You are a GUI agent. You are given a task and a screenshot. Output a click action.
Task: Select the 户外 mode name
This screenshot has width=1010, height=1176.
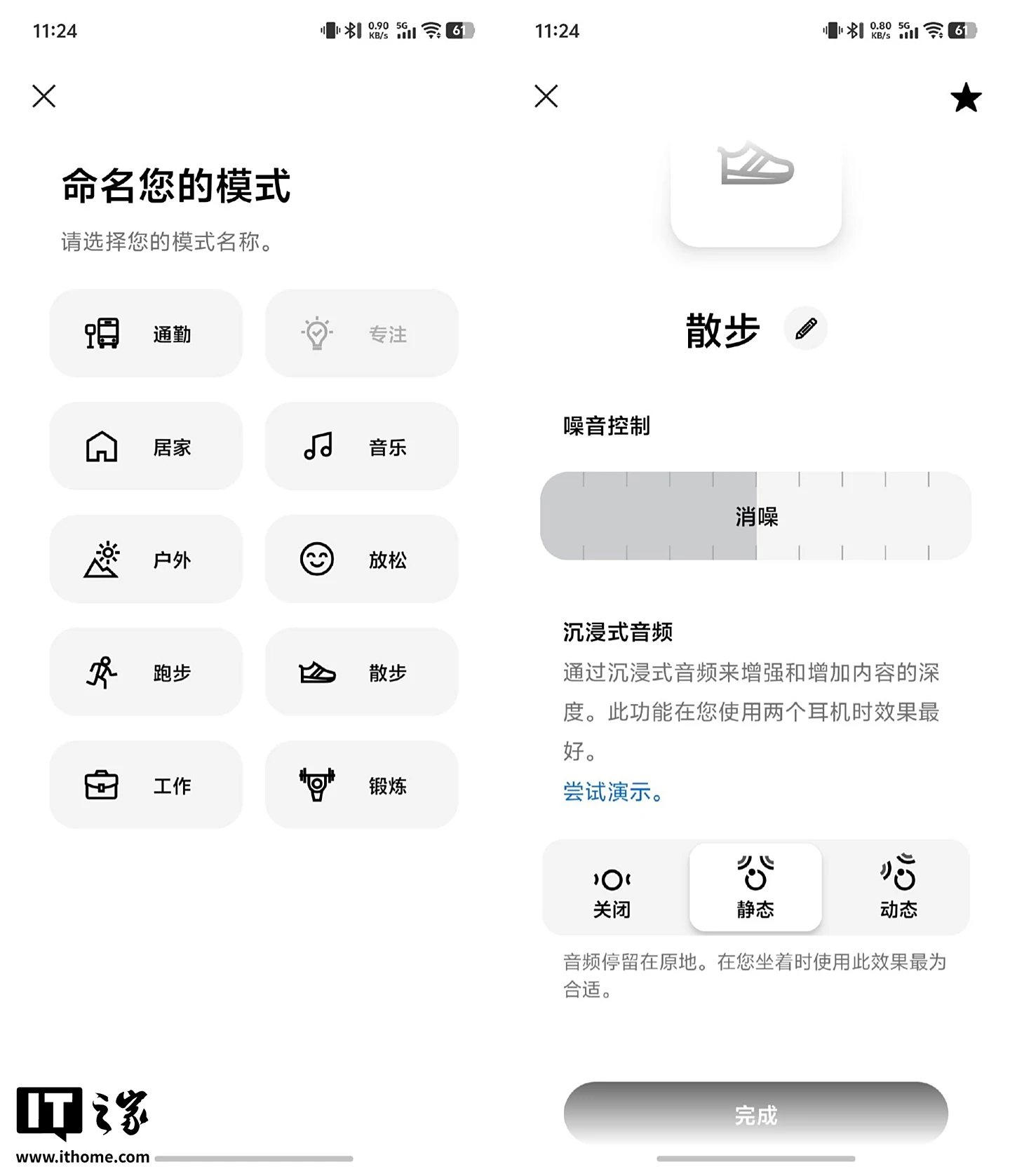coord(146,560)
